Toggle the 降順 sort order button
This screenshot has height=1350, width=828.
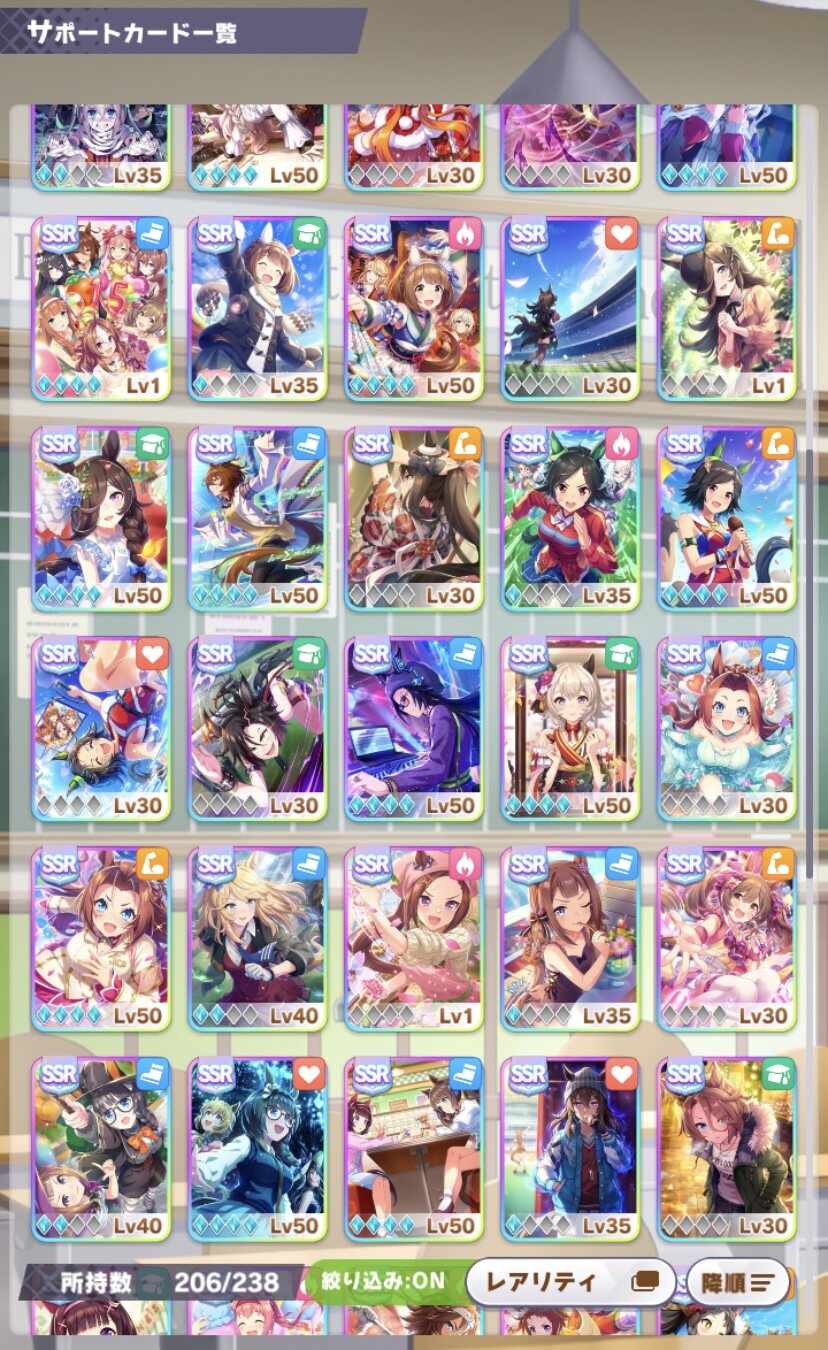[738, 1283]
